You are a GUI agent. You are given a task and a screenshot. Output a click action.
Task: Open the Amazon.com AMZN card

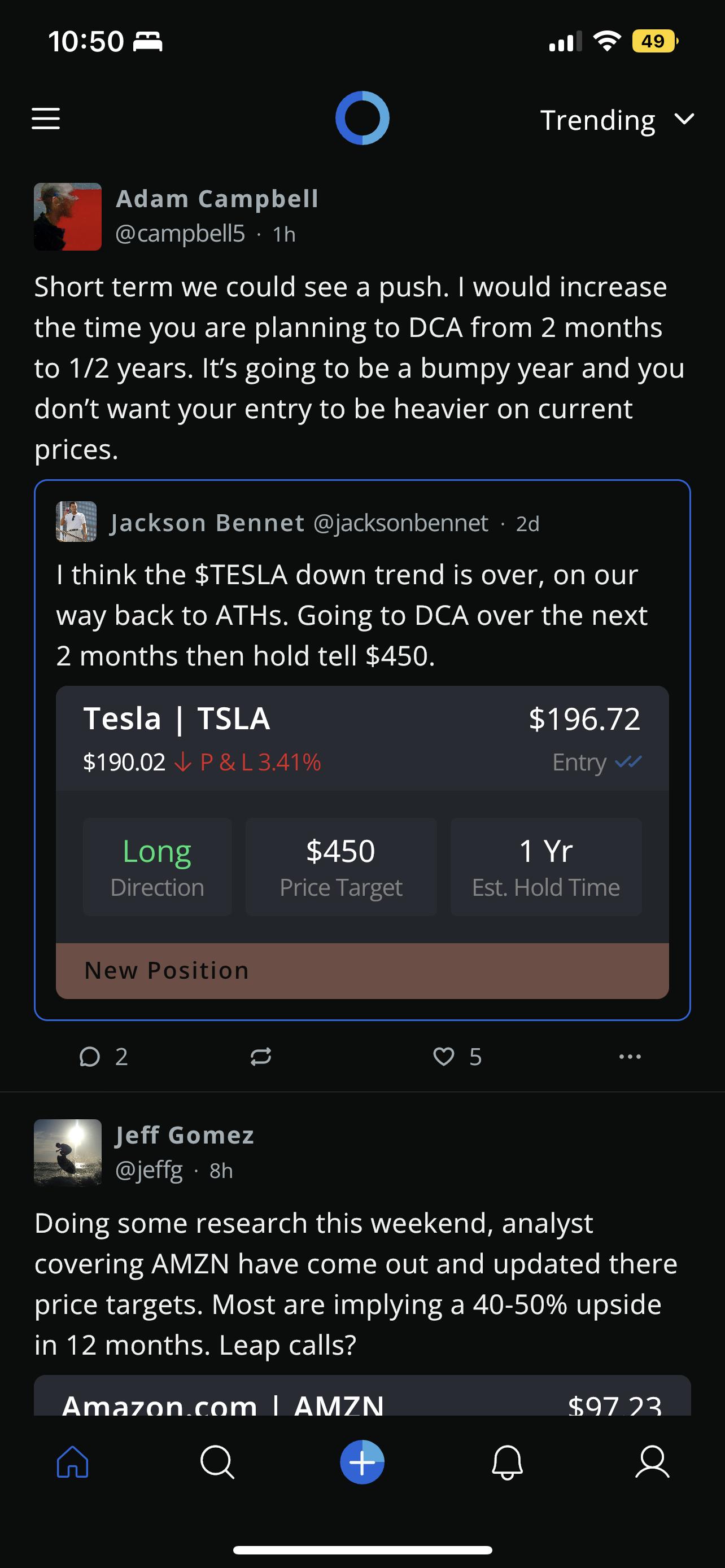coord(361,1399)
